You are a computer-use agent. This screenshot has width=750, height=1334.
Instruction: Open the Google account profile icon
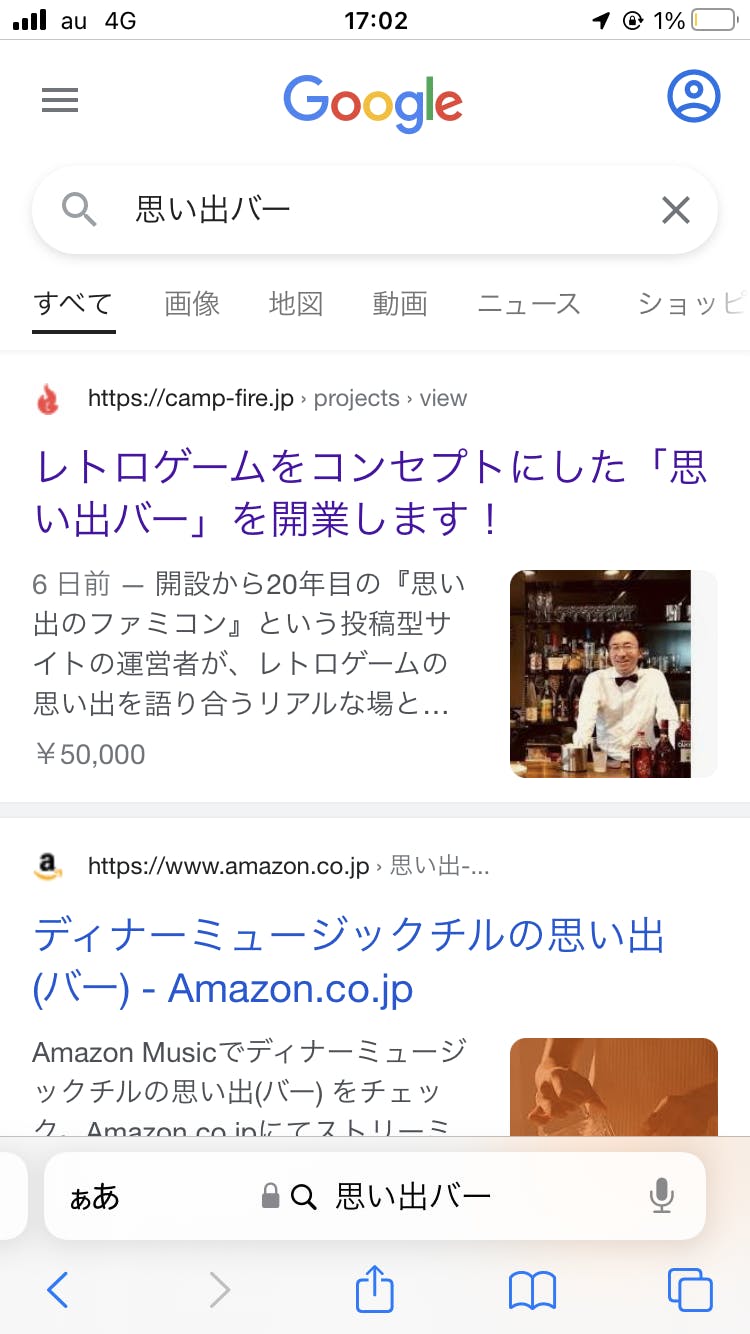[x=693, y=97]
